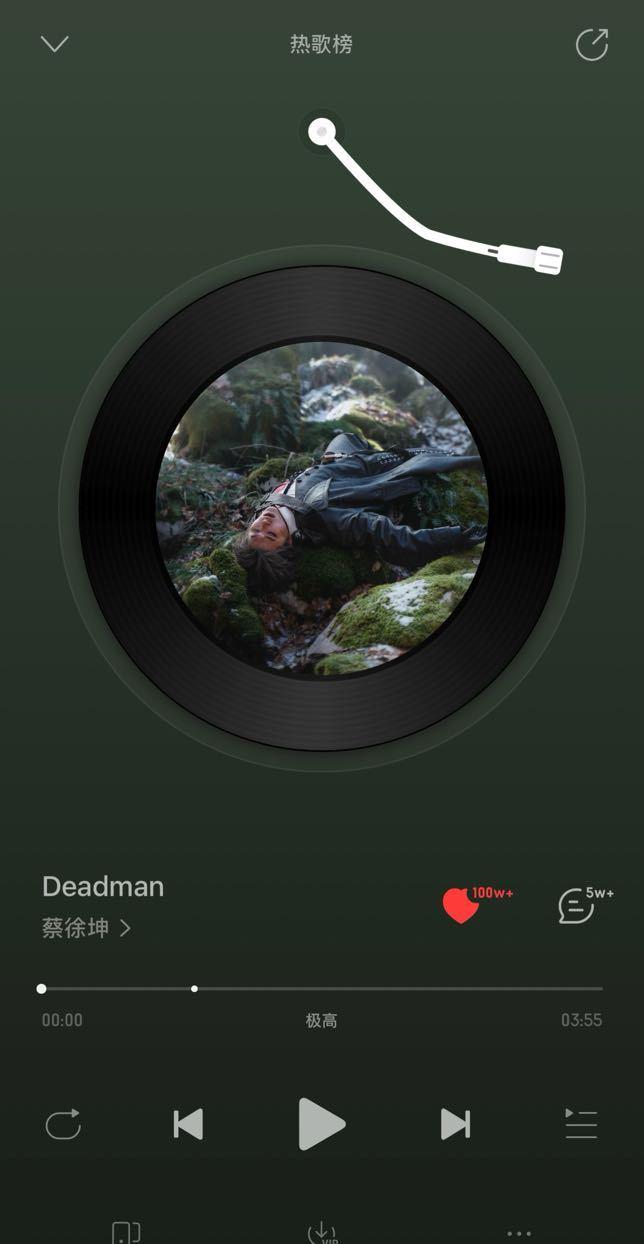Open the current playlist queue

point(581,1124)
